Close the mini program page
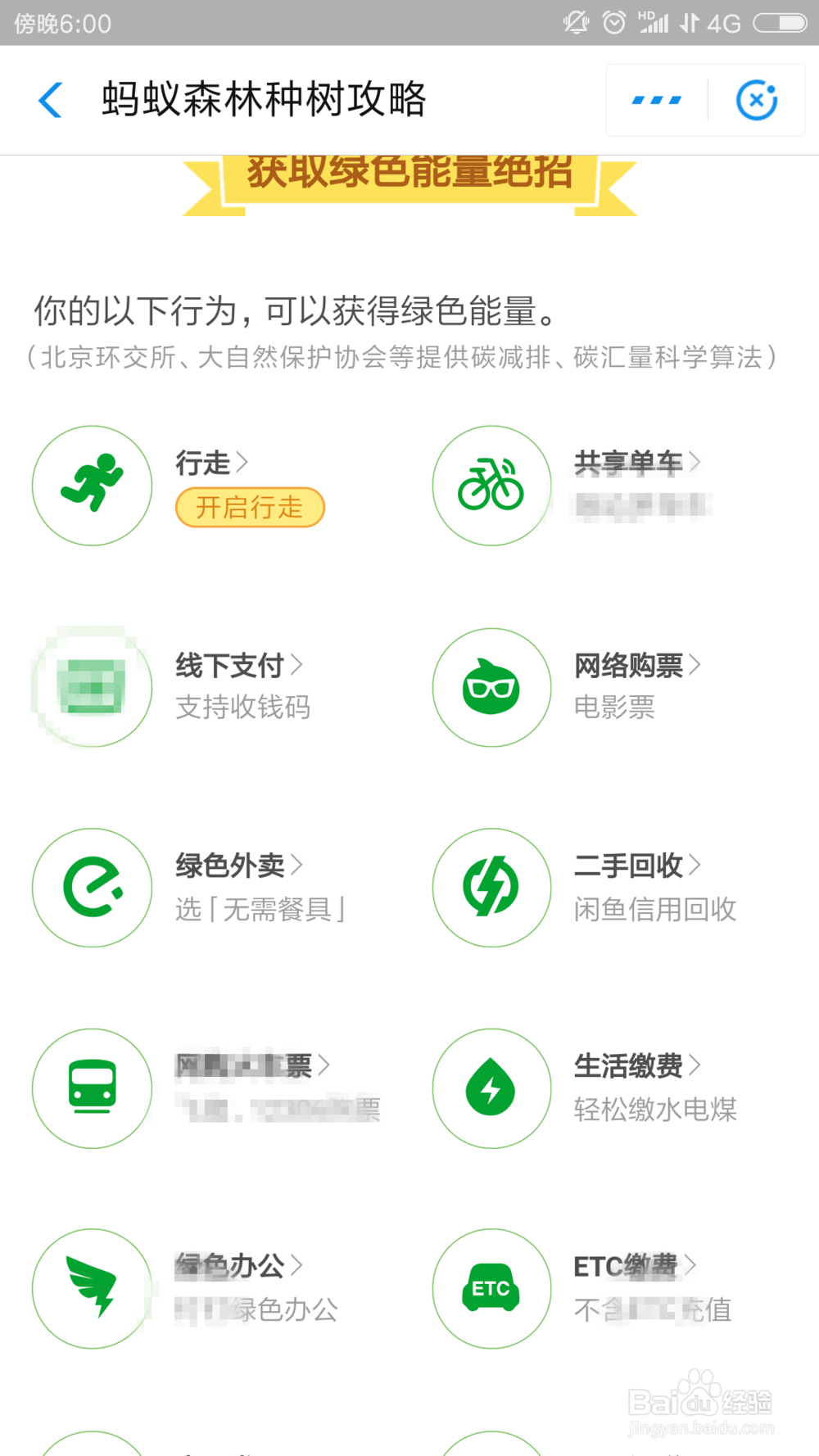 click(757, 100)
